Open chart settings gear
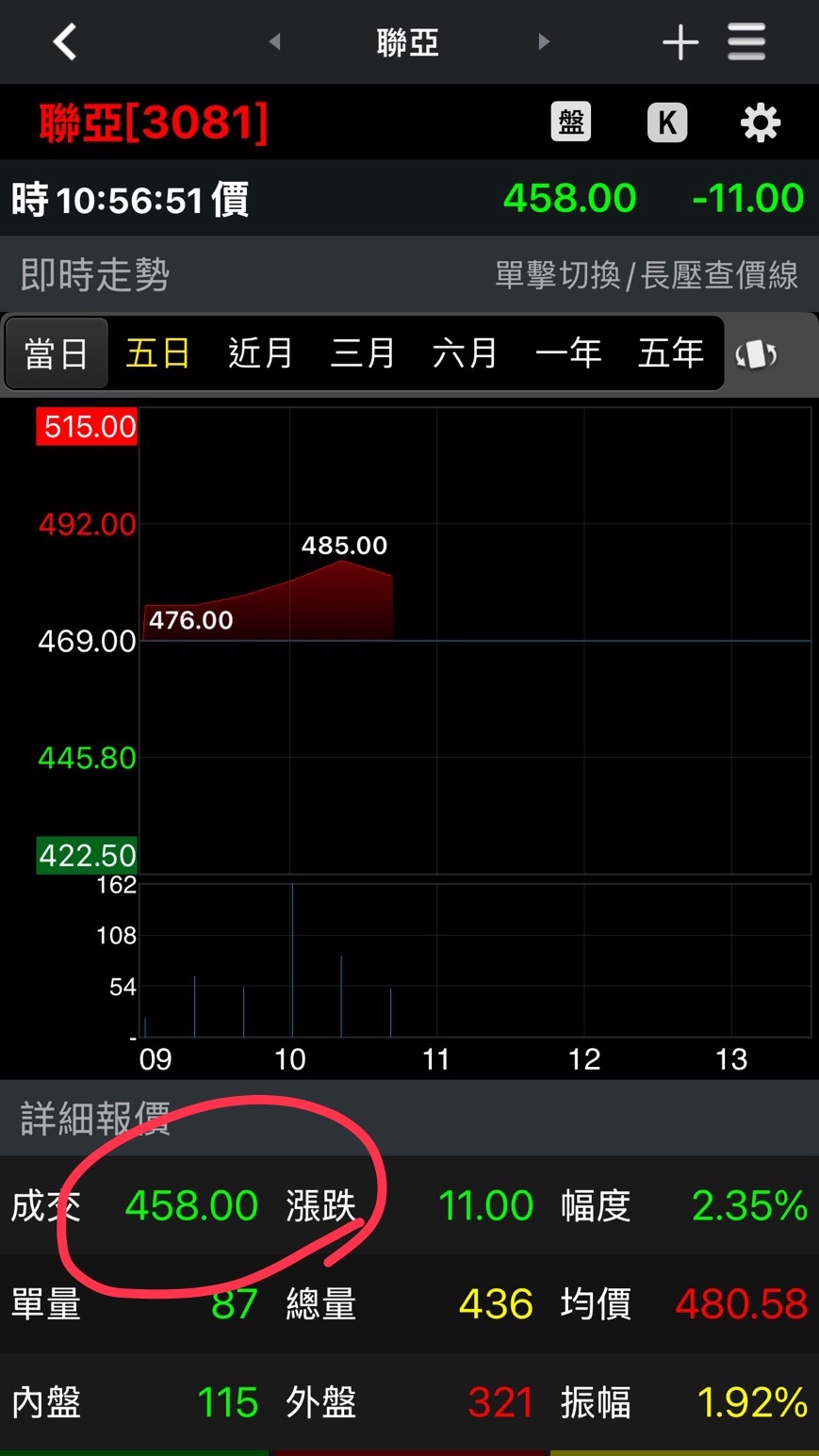The image size is (819, 1456). [760, 123]
